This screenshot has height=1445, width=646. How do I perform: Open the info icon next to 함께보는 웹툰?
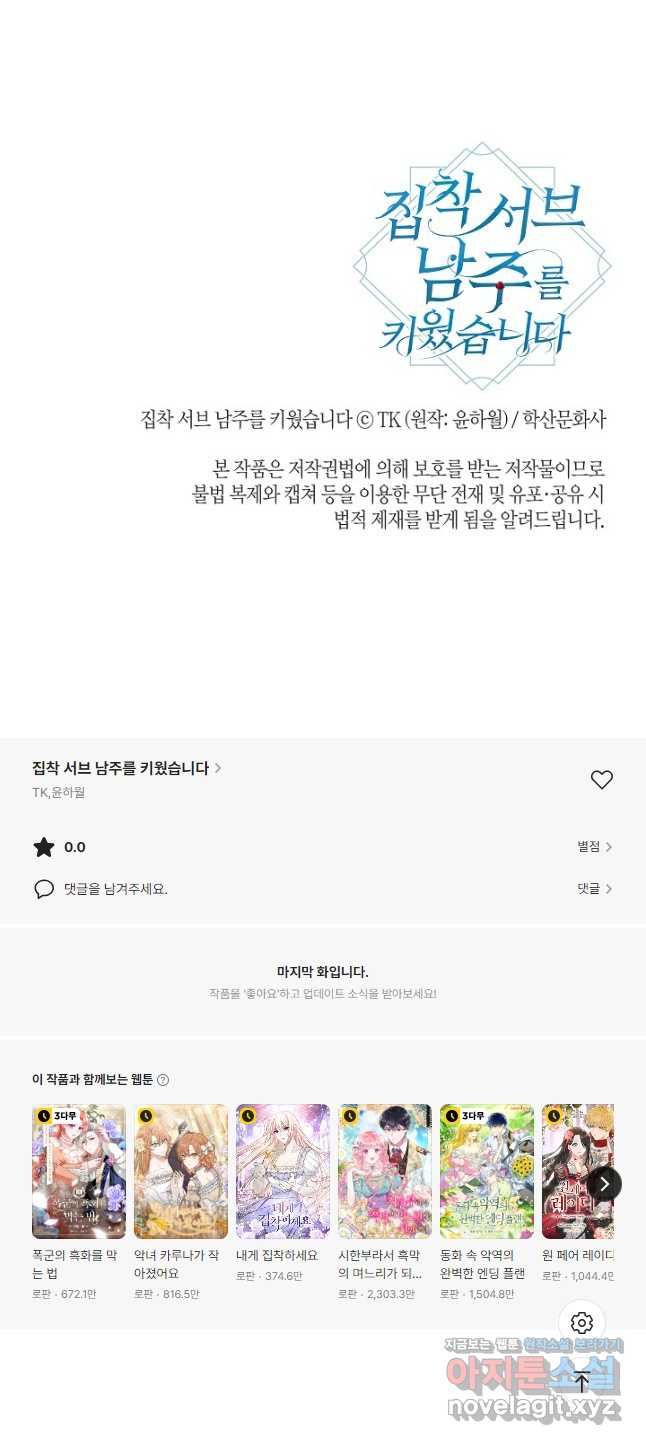click(163, 1080)
